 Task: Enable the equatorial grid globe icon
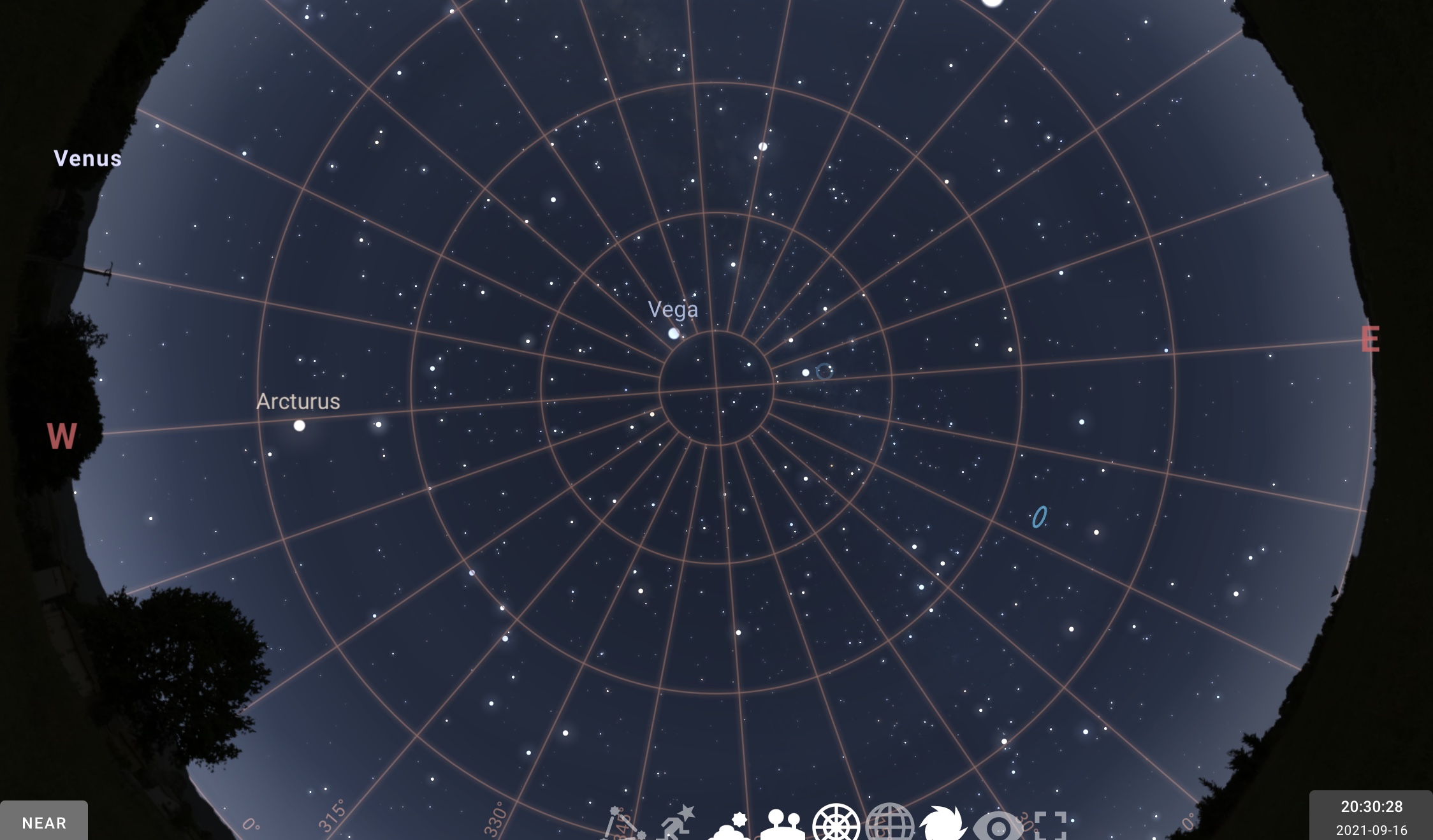coord(890,825)
